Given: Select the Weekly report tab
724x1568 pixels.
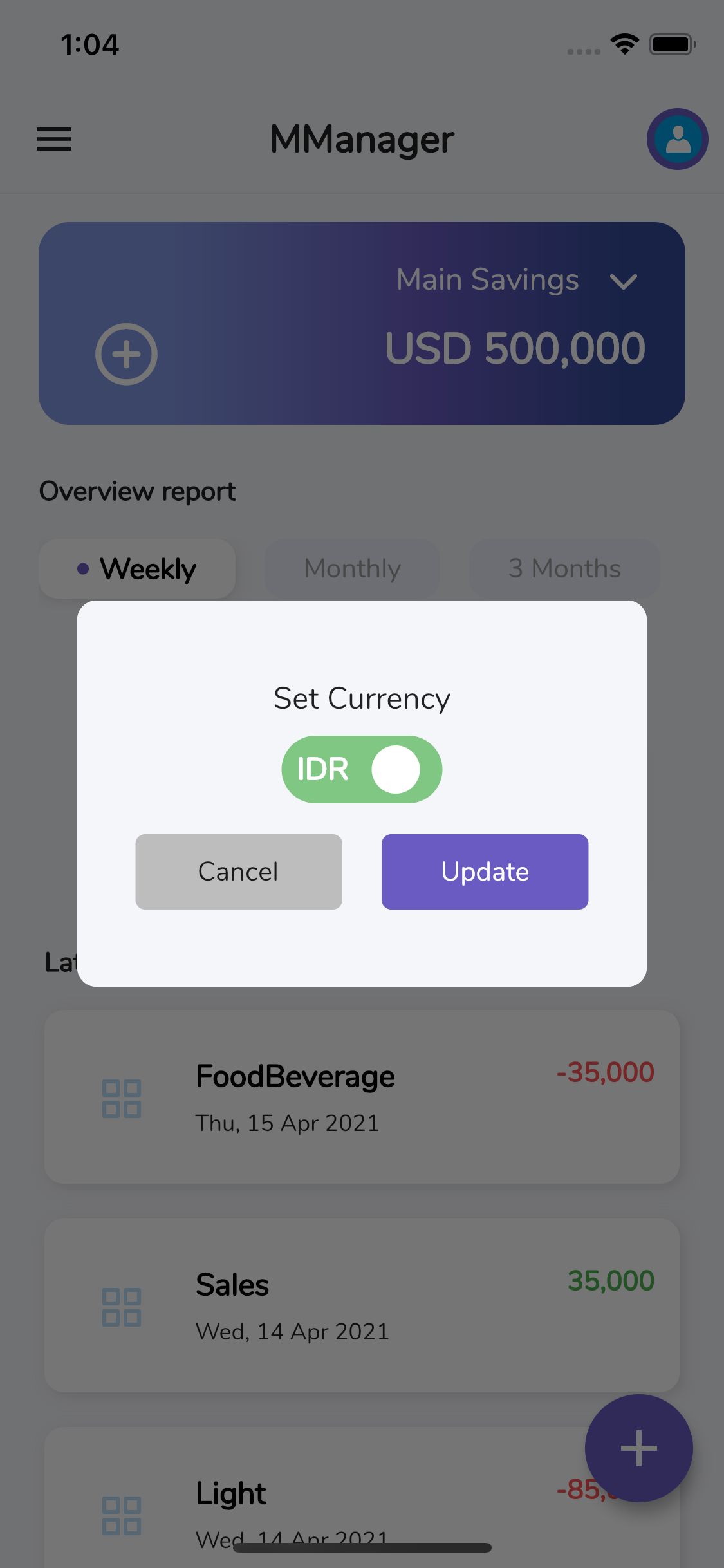Looking at the screenshot, I should pyautogui.click(x=137, y=569).
